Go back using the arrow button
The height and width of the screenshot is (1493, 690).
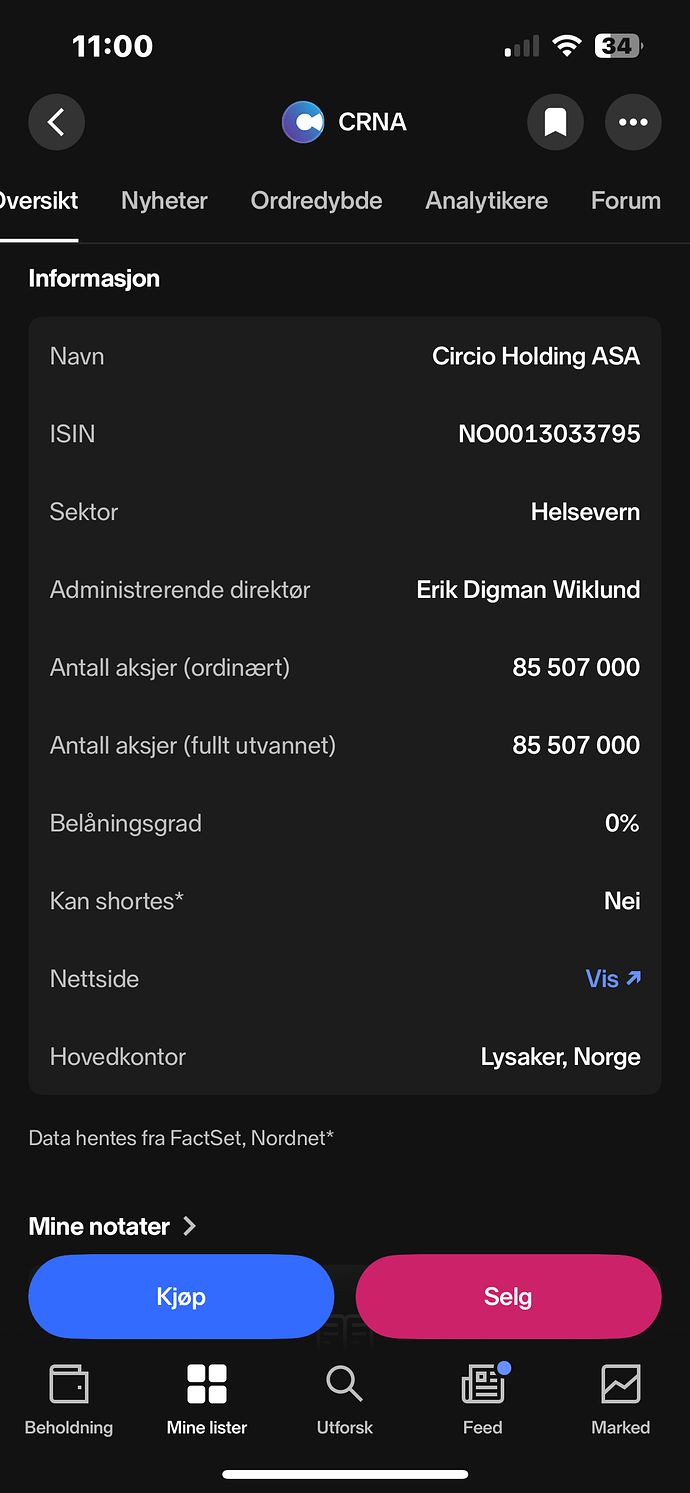click(56, 122)
